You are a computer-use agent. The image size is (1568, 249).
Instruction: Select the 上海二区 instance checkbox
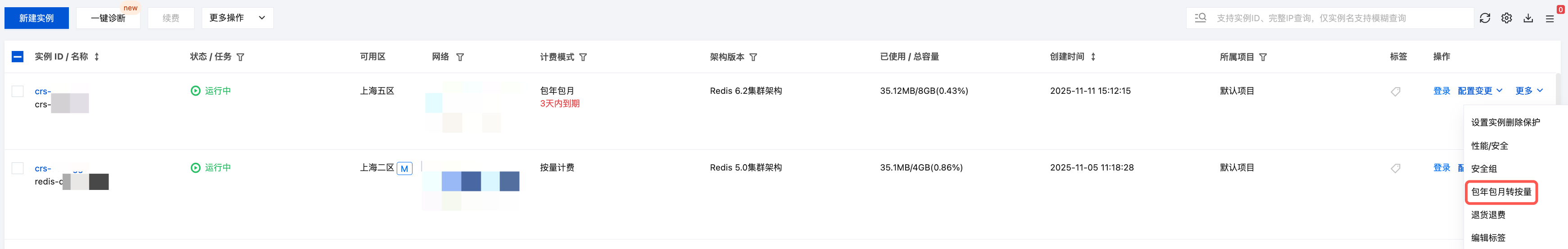(18, 168)
